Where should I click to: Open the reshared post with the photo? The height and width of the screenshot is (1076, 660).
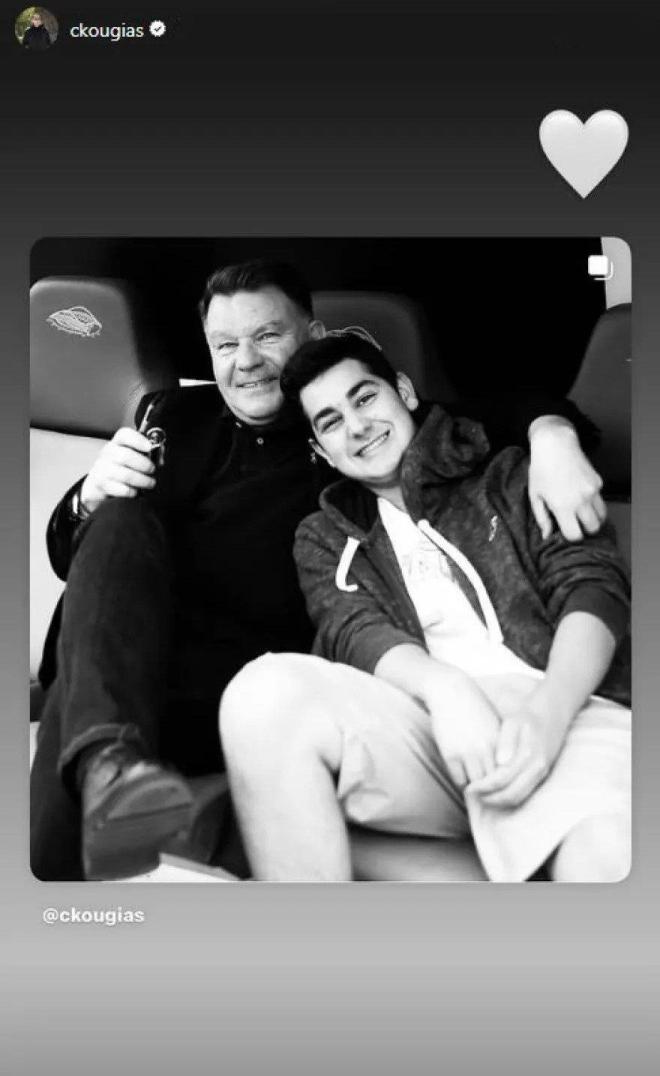point(330,558)
